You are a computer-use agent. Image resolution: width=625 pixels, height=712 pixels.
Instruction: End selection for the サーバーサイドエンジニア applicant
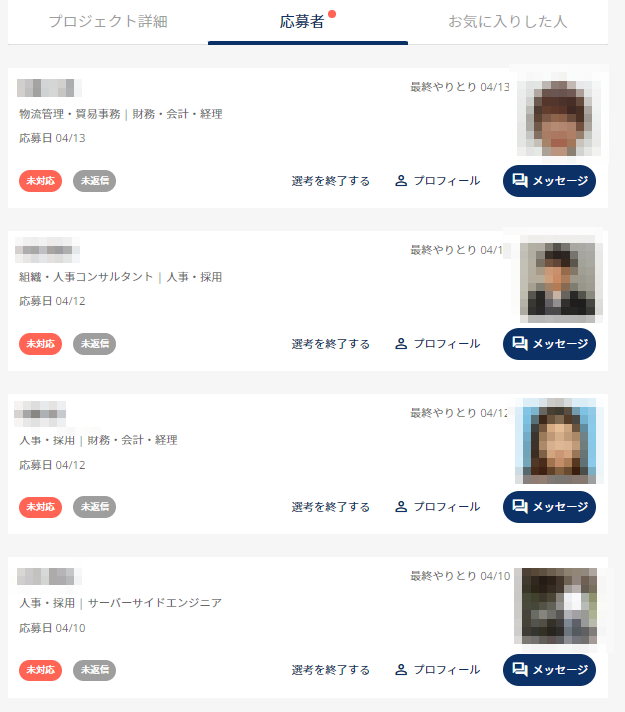tap(330, 670)
